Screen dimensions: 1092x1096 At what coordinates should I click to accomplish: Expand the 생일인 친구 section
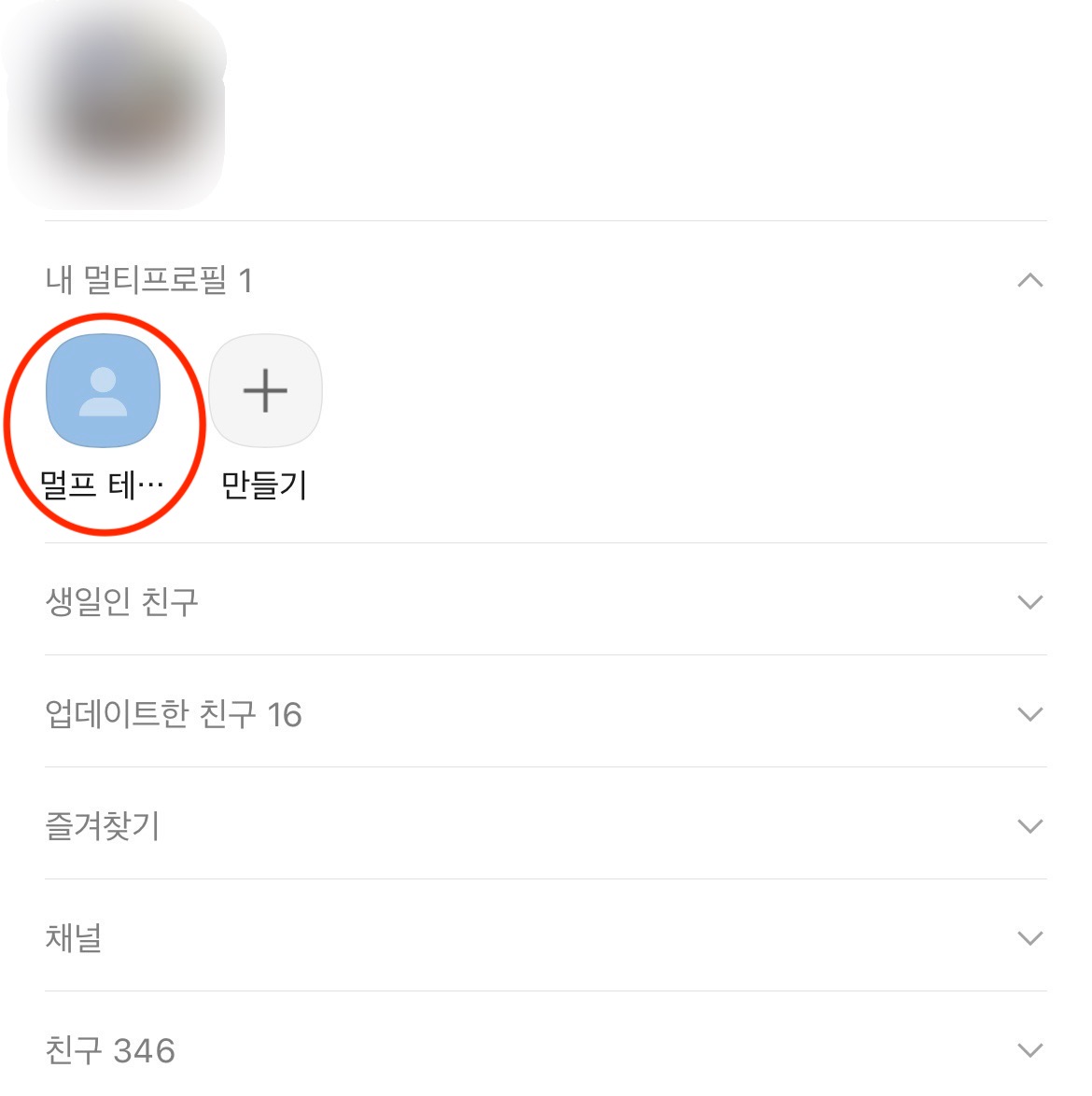[1029, 601]
